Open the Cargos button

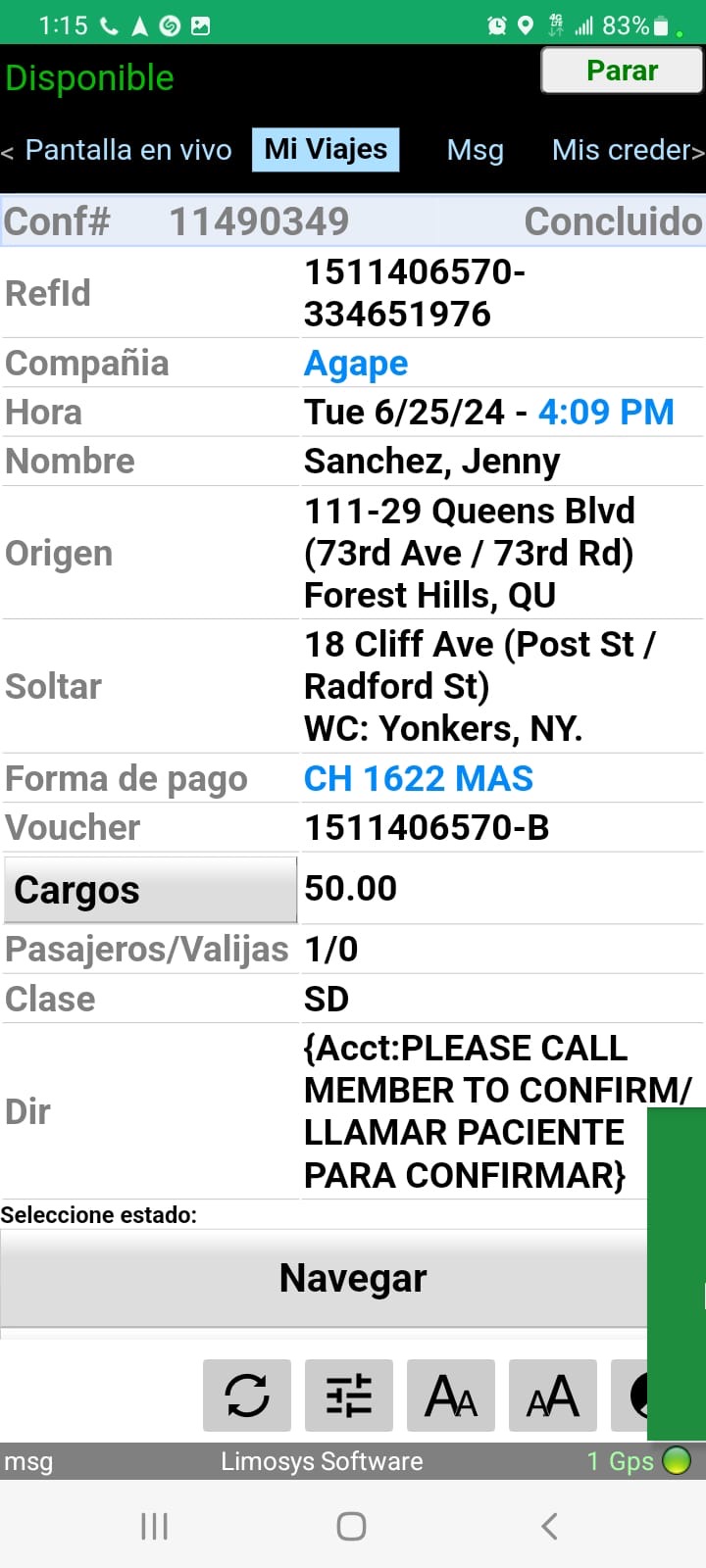pos(150,890)
